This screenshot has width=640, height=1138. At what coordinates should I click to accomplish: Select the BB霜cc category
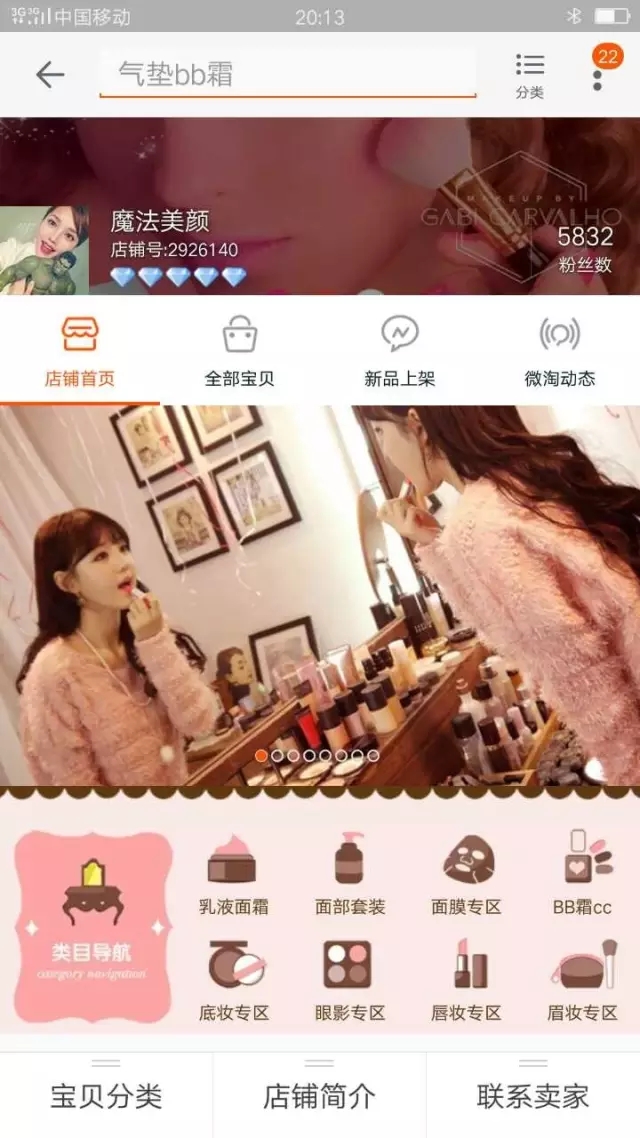(582, 875)
